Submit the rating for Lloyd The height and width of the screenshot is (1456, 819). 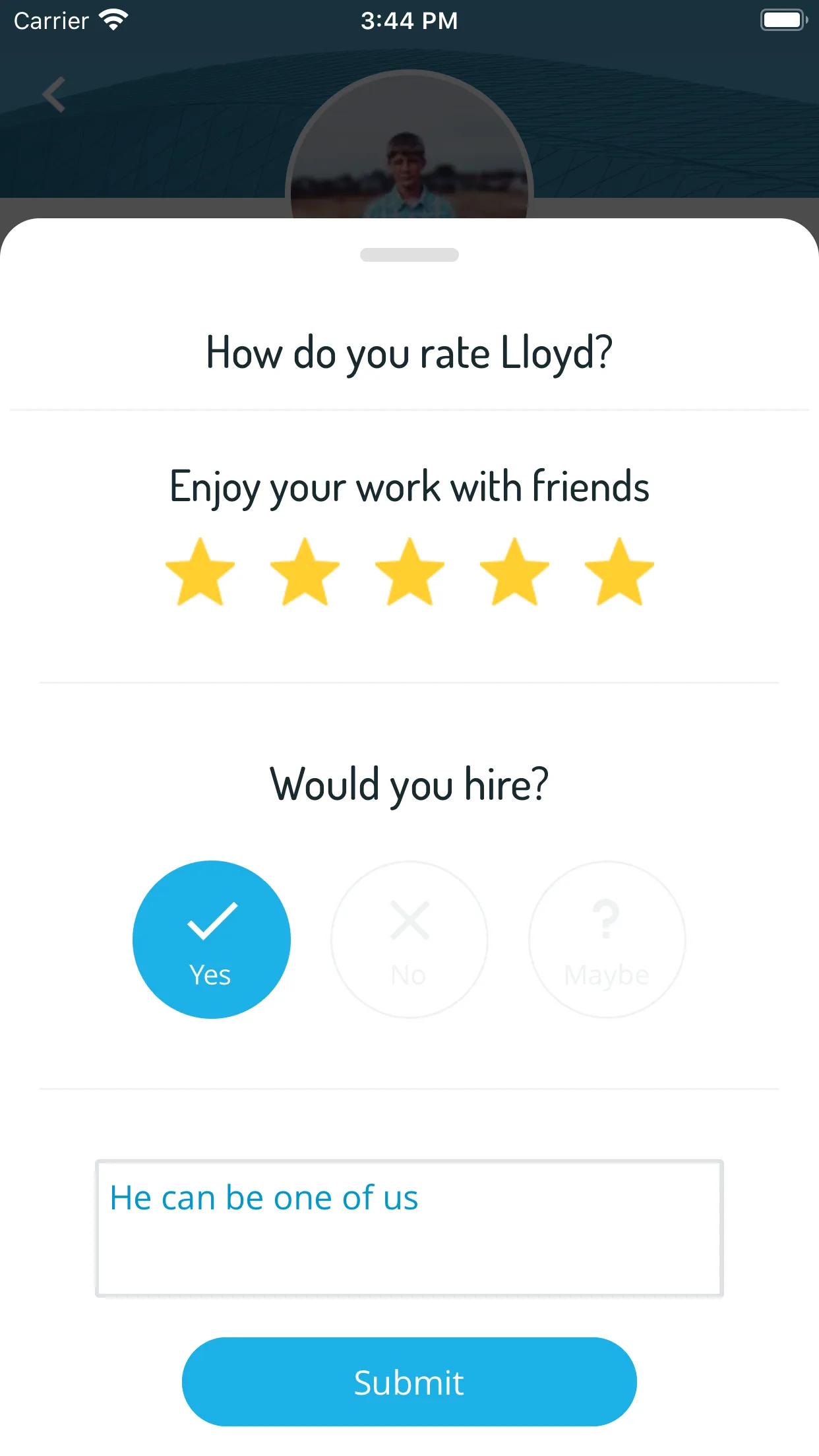409,1382
